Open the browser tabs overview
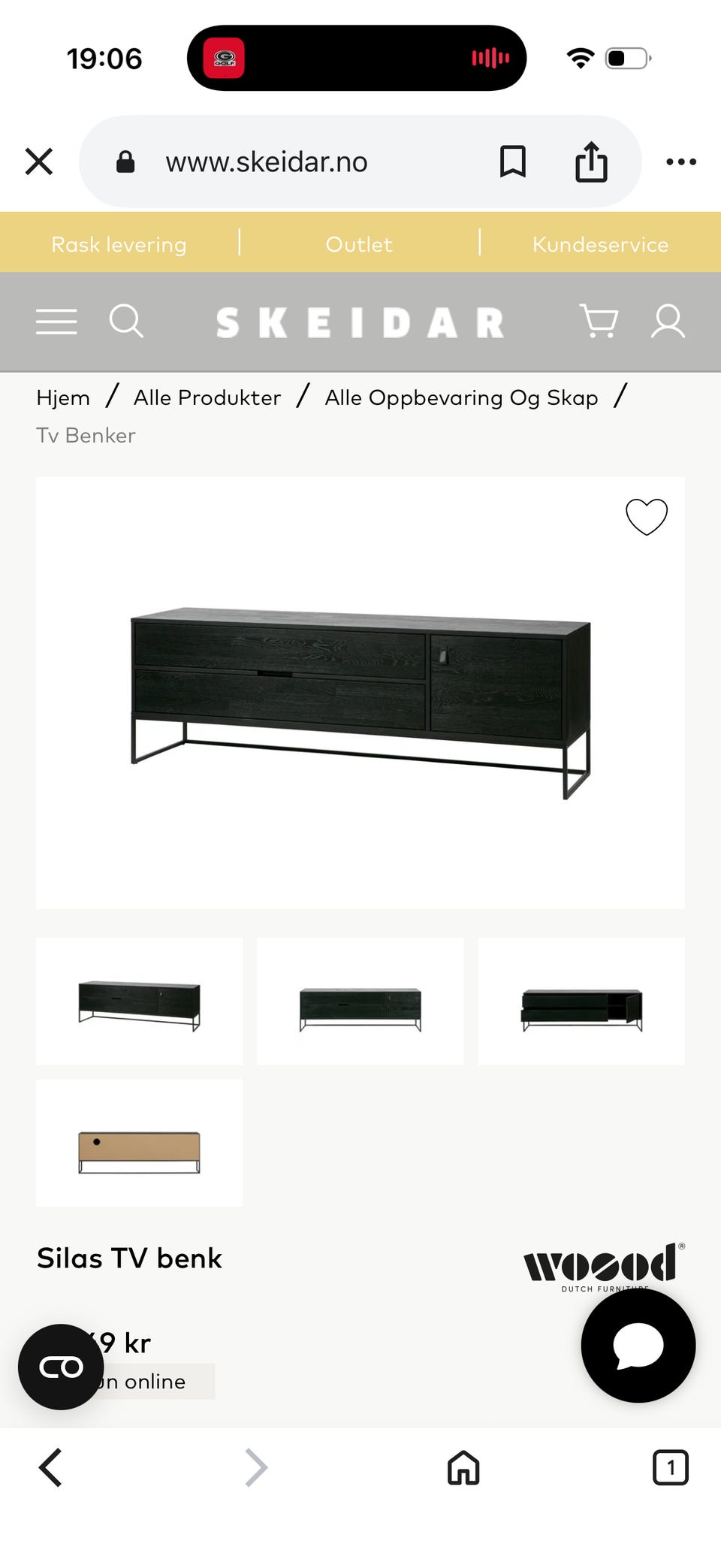Viewport: 721px width, 1568px height. coord(670,1467)
